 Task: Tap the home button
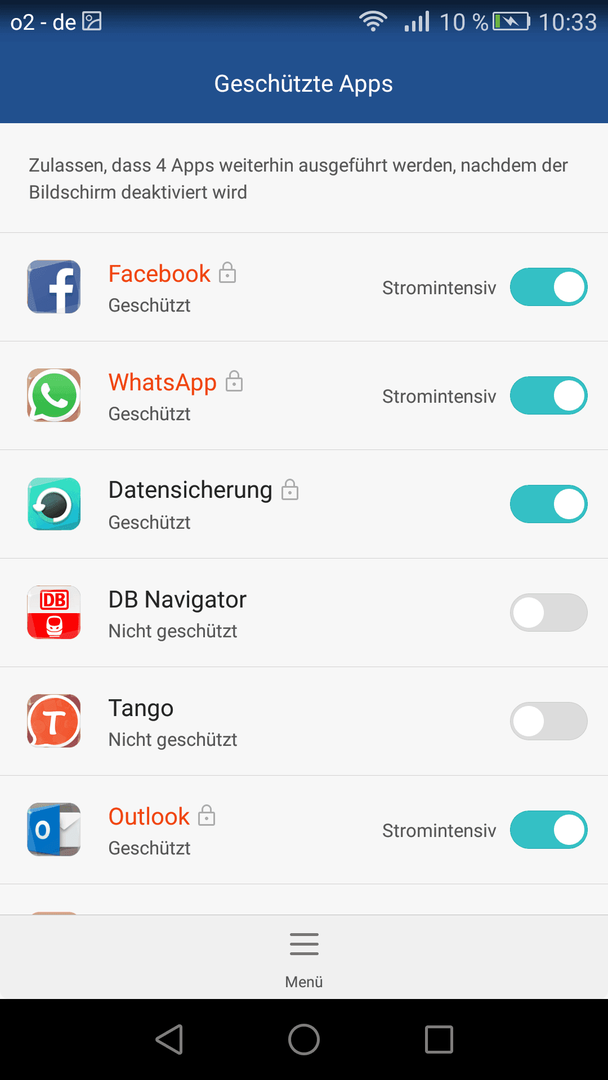point(304,1039)
